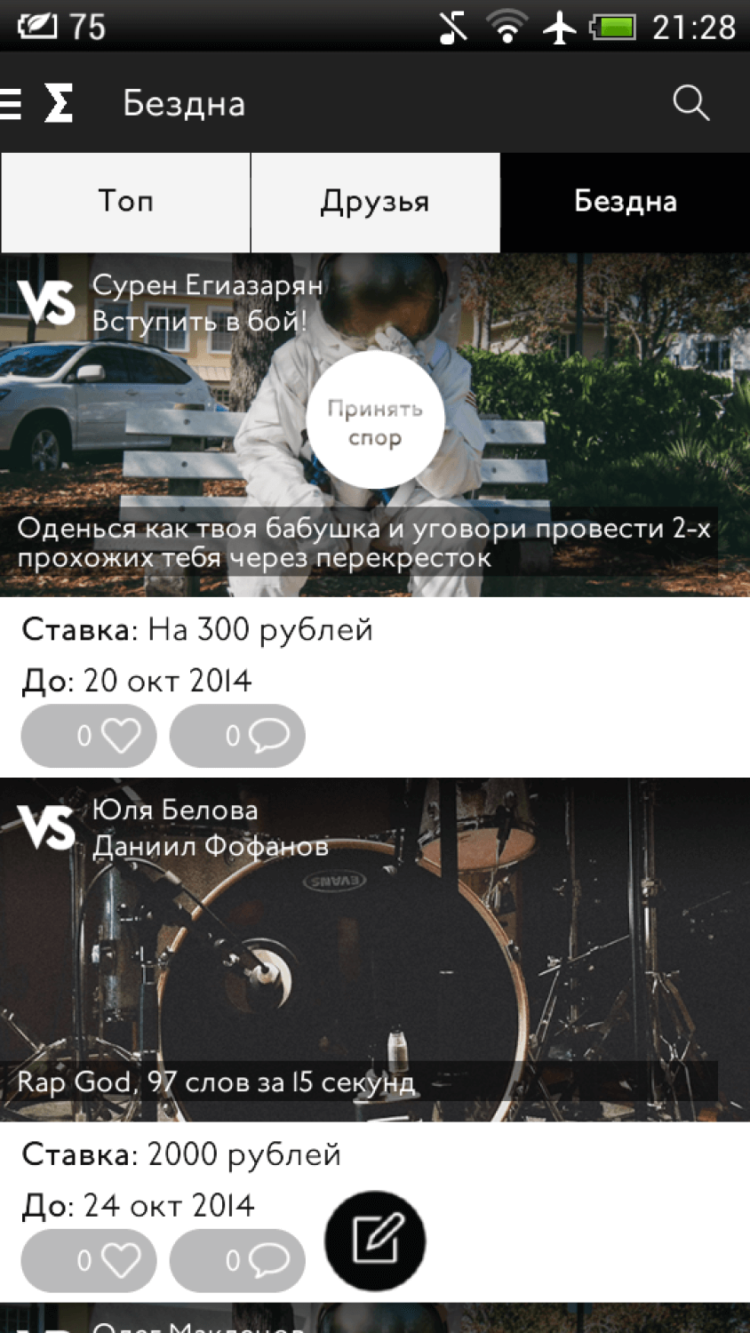
Task: Open the drawer menu button
Action: [12, 103]
